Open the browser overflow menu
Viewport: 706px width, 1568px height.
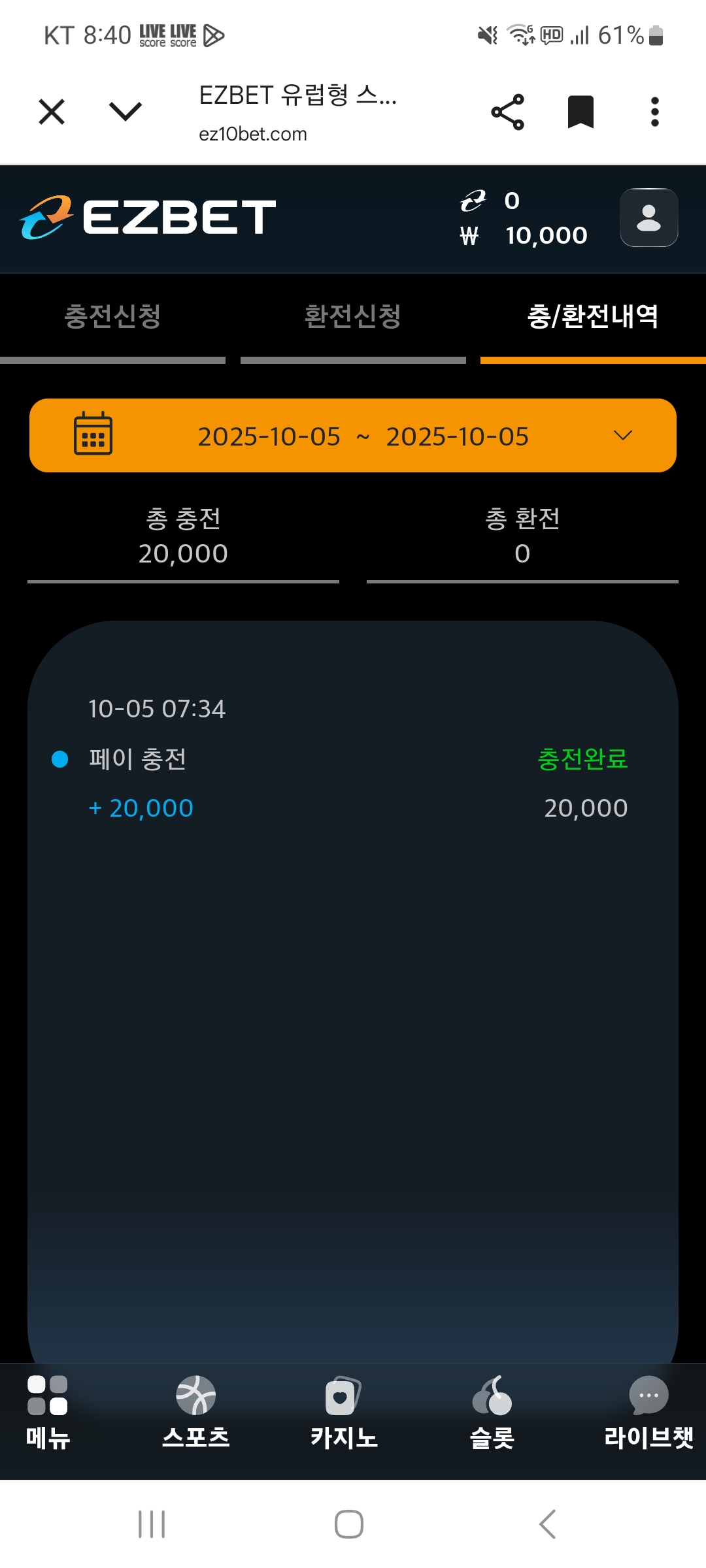tap(654, 112)
